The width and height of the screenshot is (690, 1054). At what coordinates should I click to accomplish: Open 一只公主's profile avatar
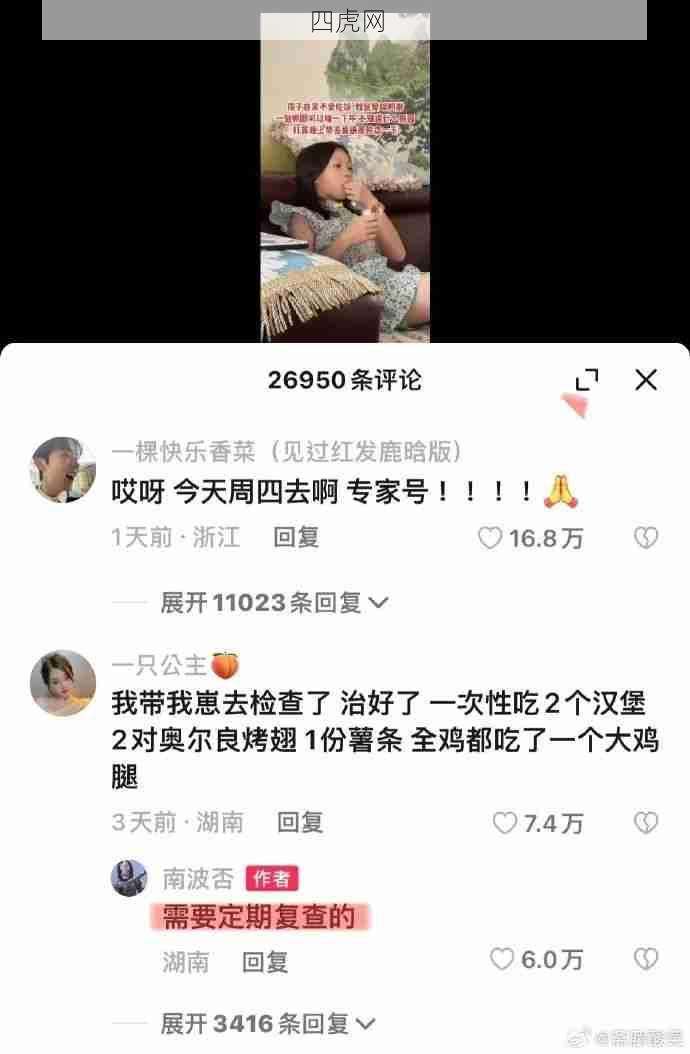(x=63, y=682)
